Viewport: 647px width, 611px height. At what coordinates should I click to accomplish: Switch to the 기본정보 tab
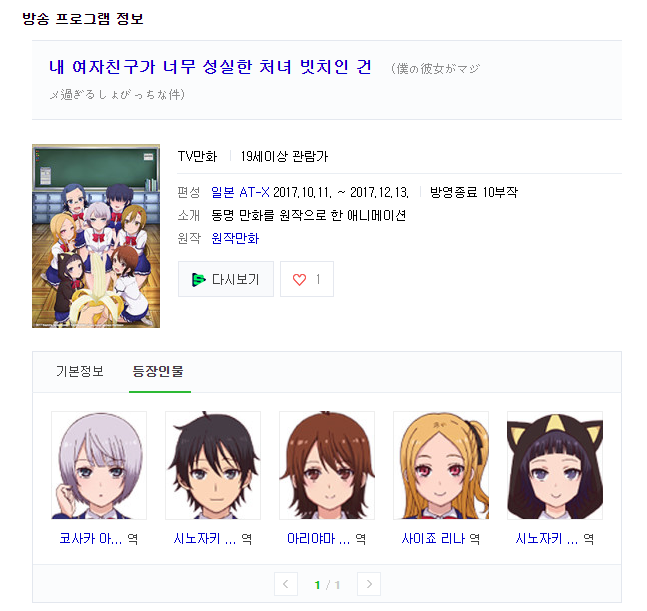80,371
